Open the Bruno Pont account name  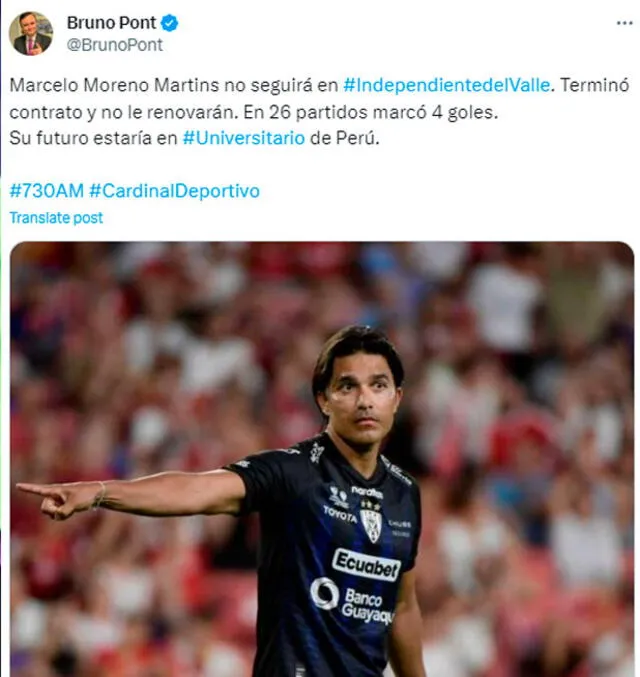(x=111, y=22)
